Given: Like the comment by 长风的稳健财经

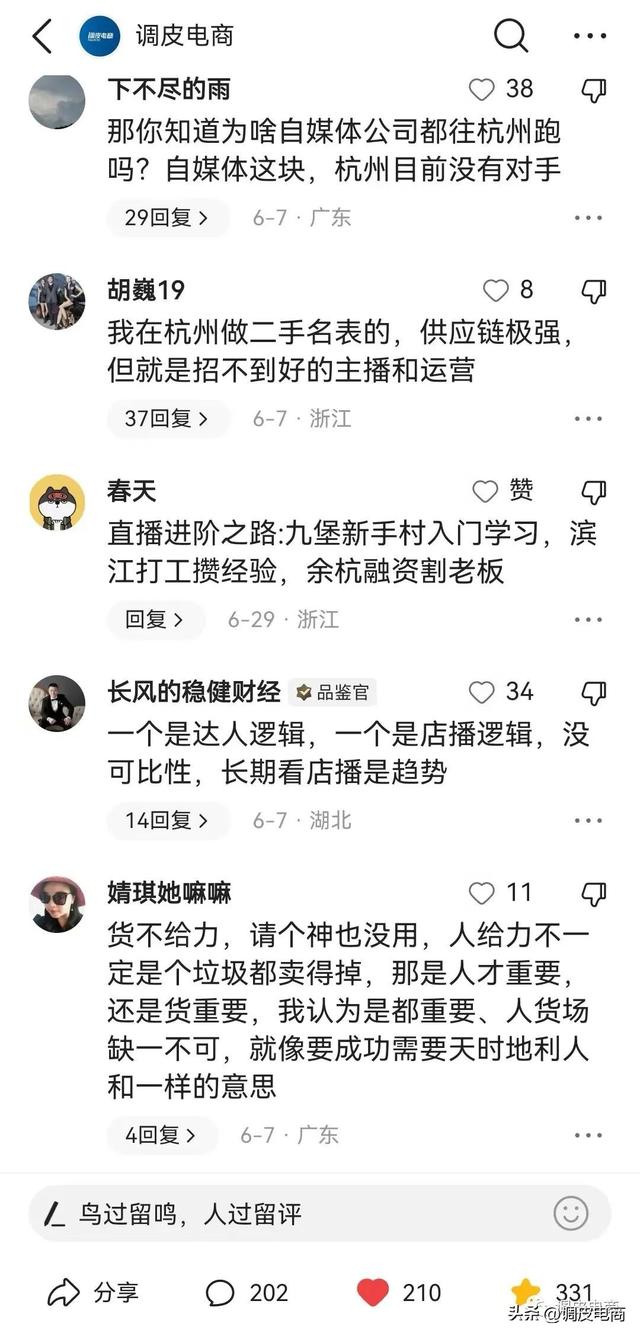Looking at the screenshot, I should coord(483,692).
